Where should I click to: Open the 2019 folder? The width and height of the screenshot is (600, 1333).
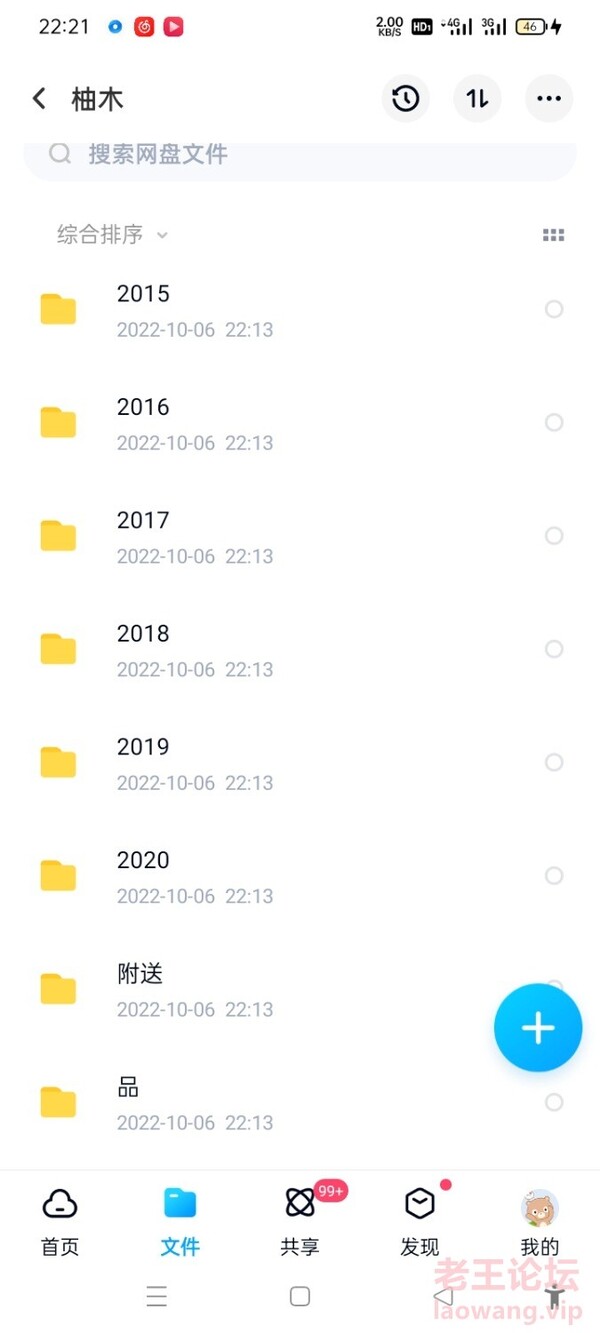tap(300, 762)
